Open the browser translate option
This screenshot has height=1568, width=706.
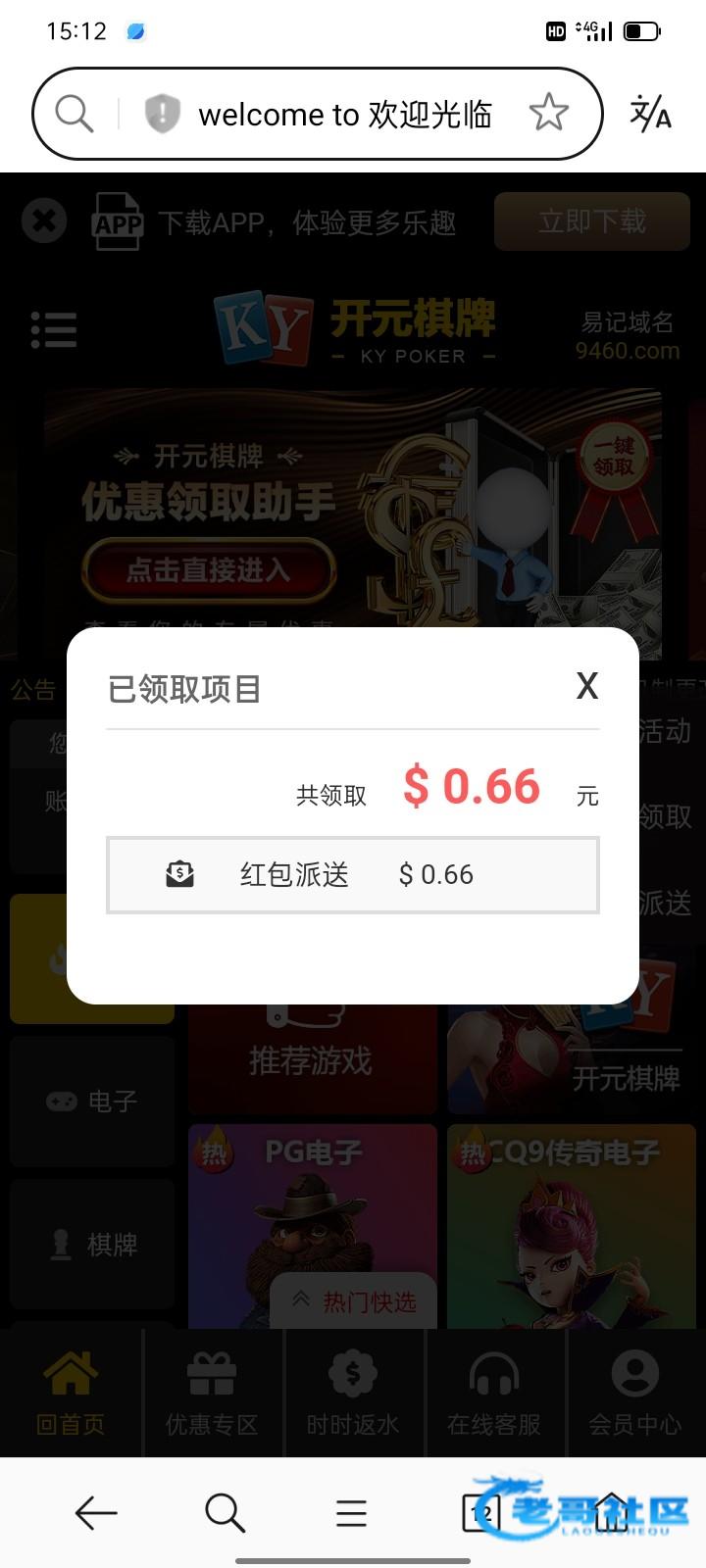[650, 114]
